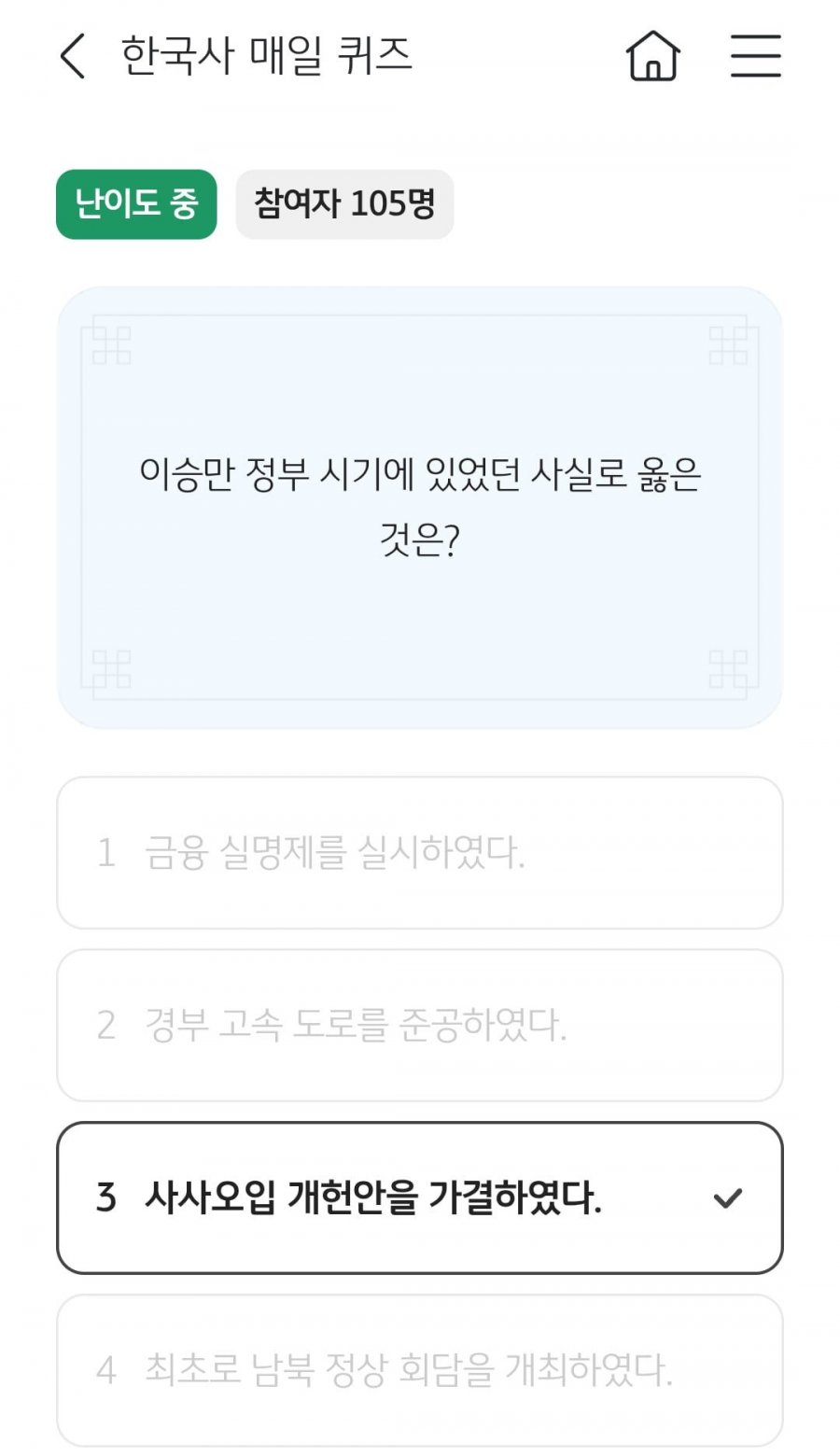This screenshot has height=1456, width=840.
Task: Open the hamburger menu
Action: click(x=755, y=56)
